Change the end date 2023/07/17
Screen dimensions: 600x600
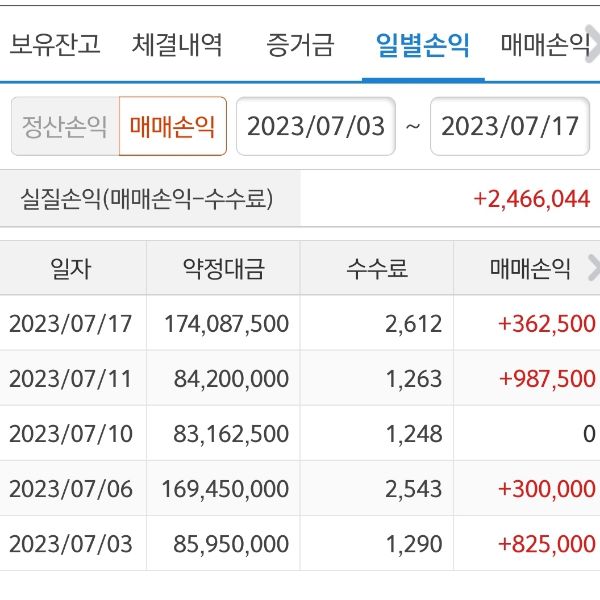point(509,126)
